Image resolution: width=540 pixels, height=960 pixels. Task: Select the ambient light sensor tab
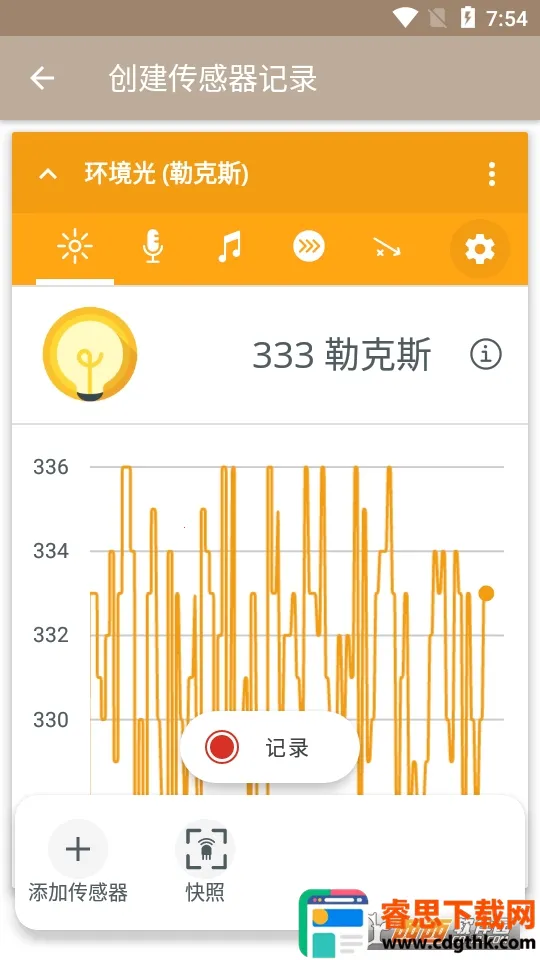[75, 247]
